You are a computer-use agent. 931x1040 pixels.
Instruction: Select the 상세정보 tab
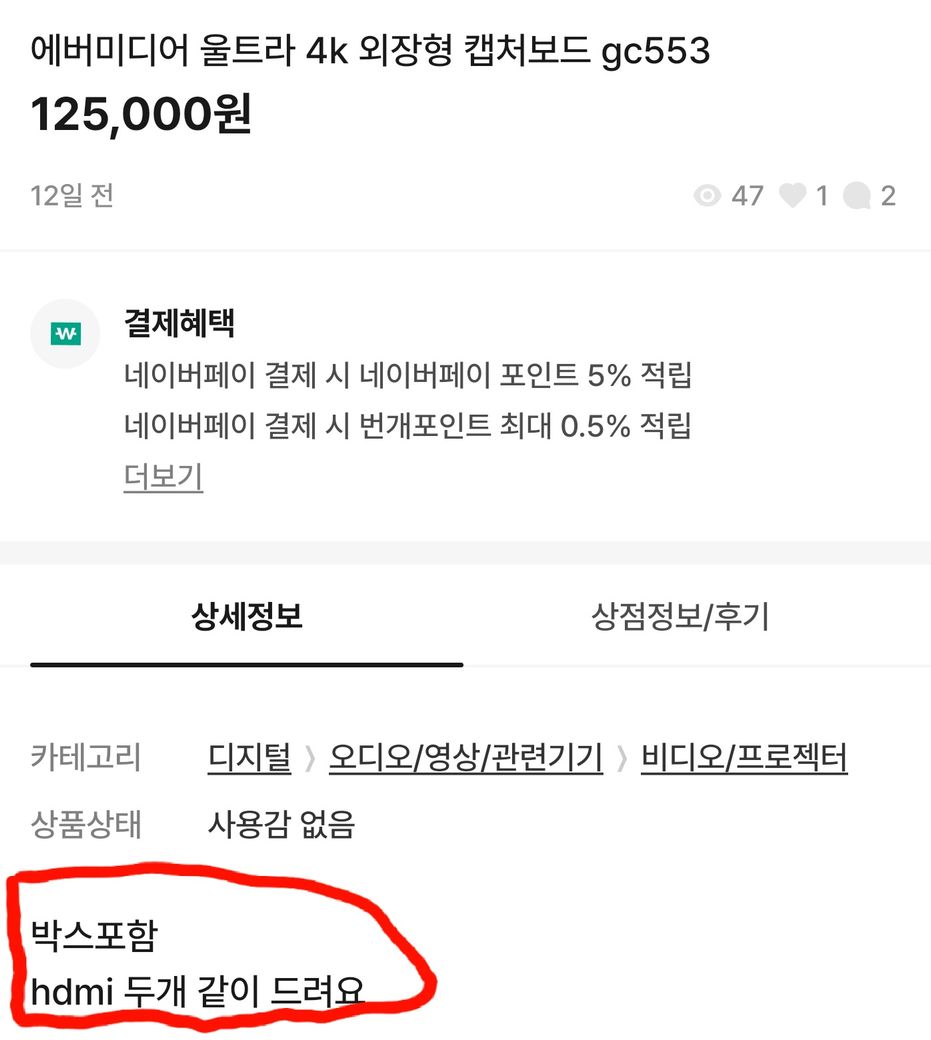[247, 616]
